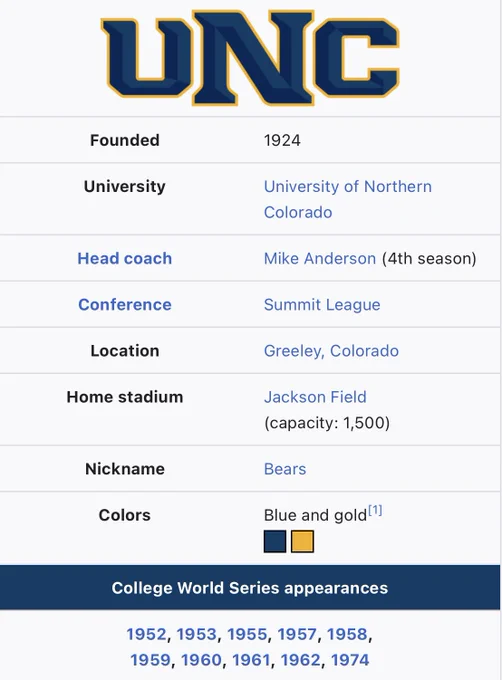Viewport: 502px width, 680px height.
Task: Open the Greeley, Colorado link
Action: click(x=331, y=351)
